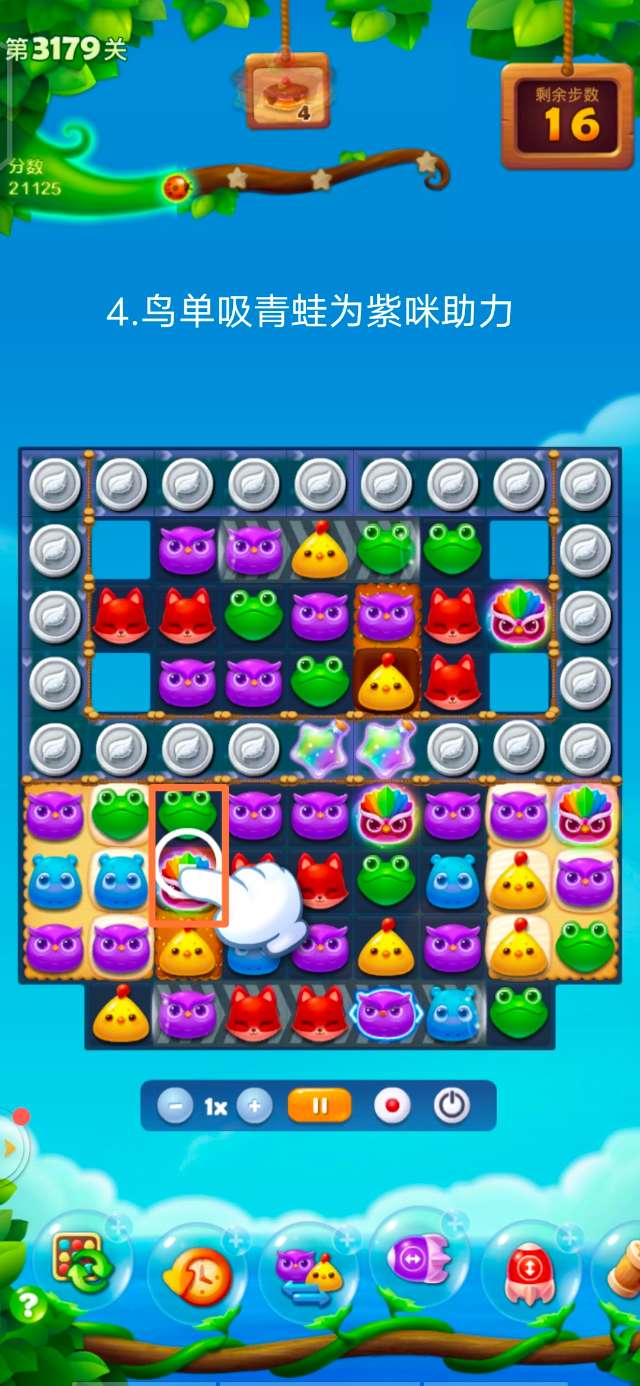Expand the side panel arrow on left edge

pyautogui.click(x=10, y=1148)
